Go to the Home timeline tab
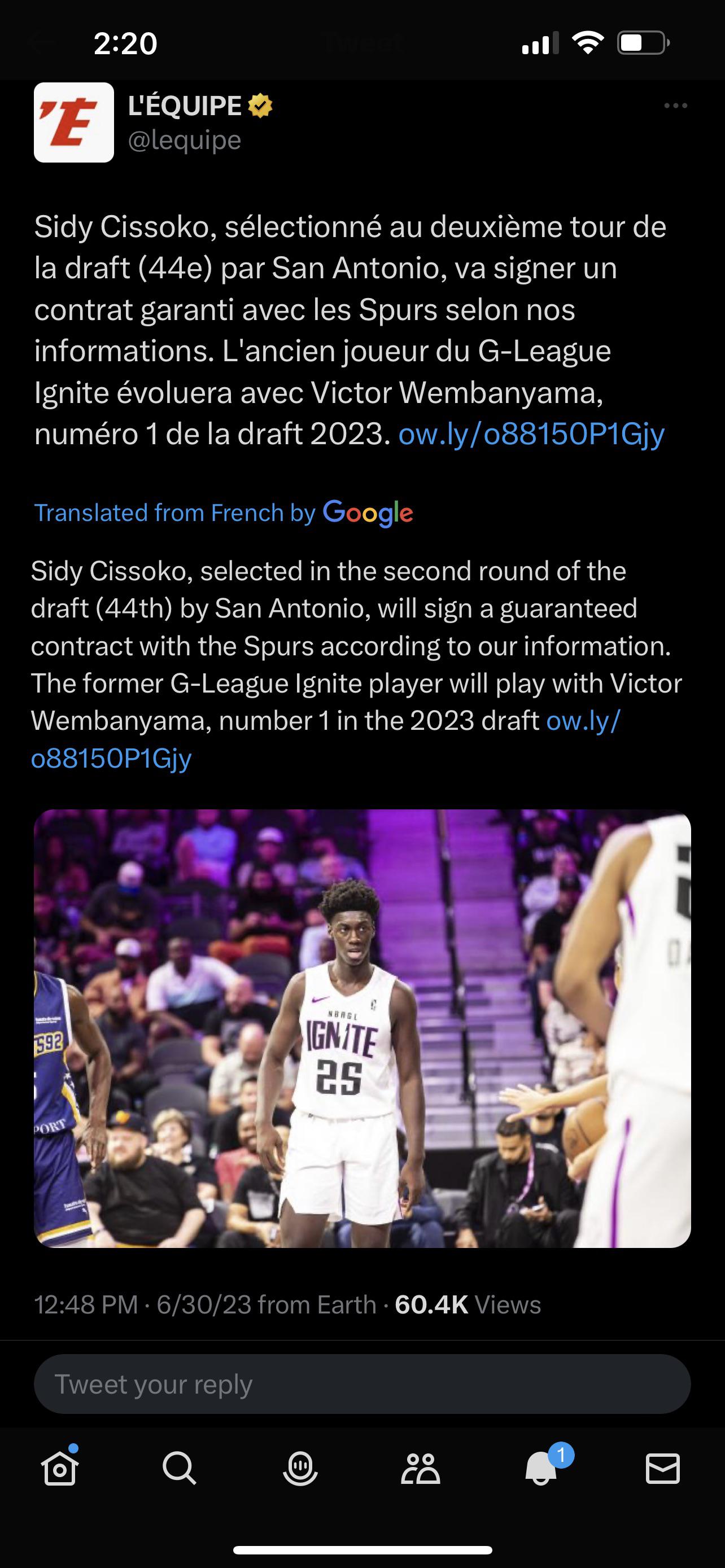 point(60,1469)
